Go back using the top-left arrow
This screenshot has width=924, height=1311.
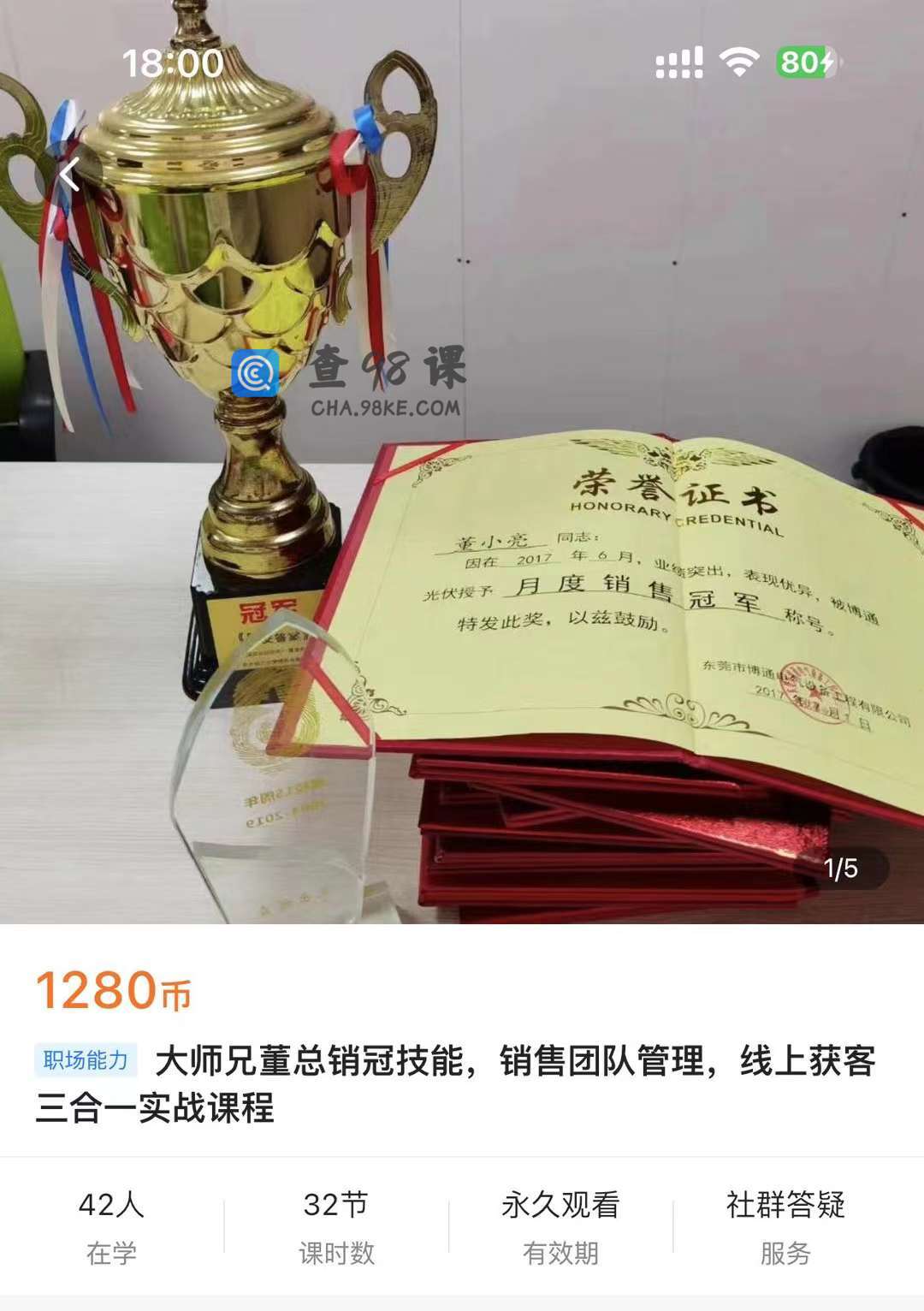70,175
